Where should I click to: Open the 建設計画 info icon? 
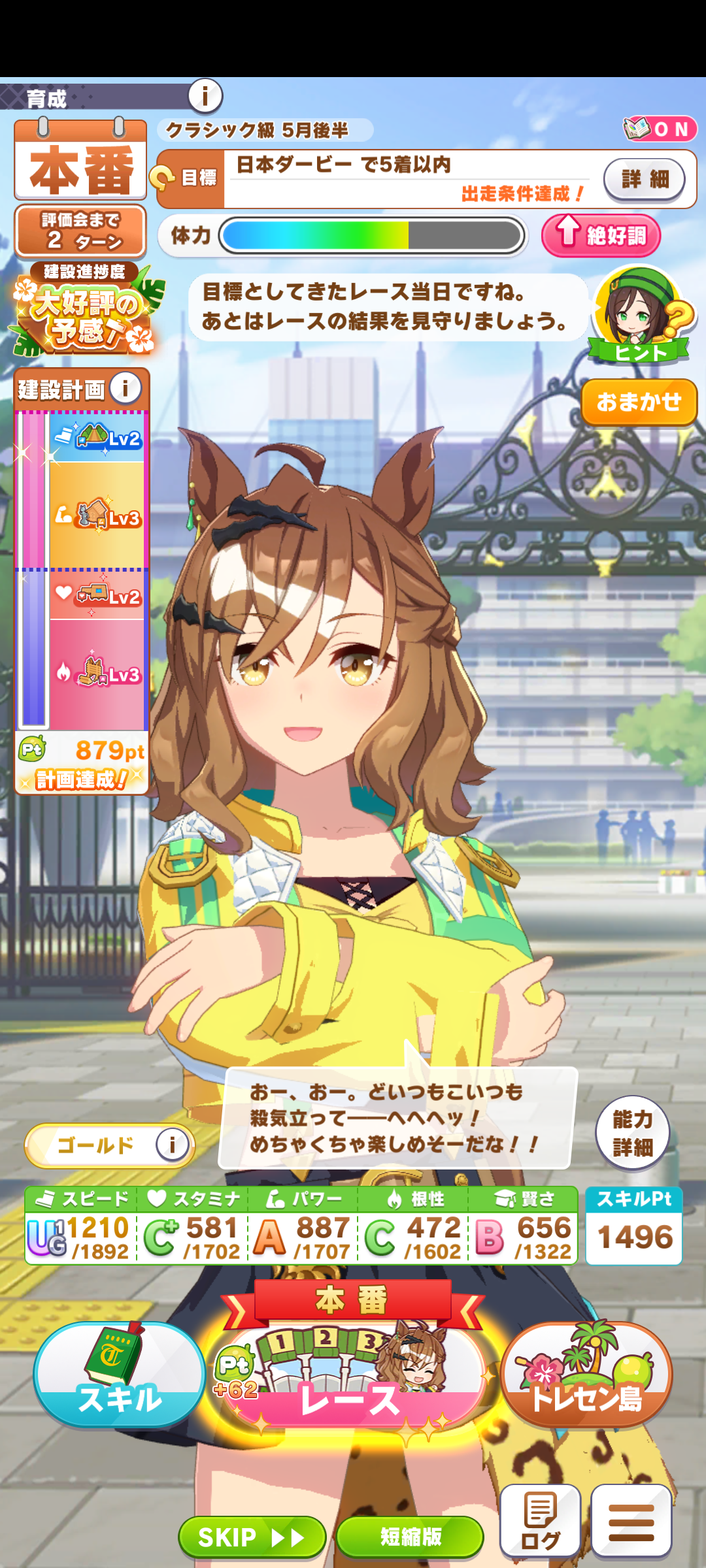coord(126,388)
